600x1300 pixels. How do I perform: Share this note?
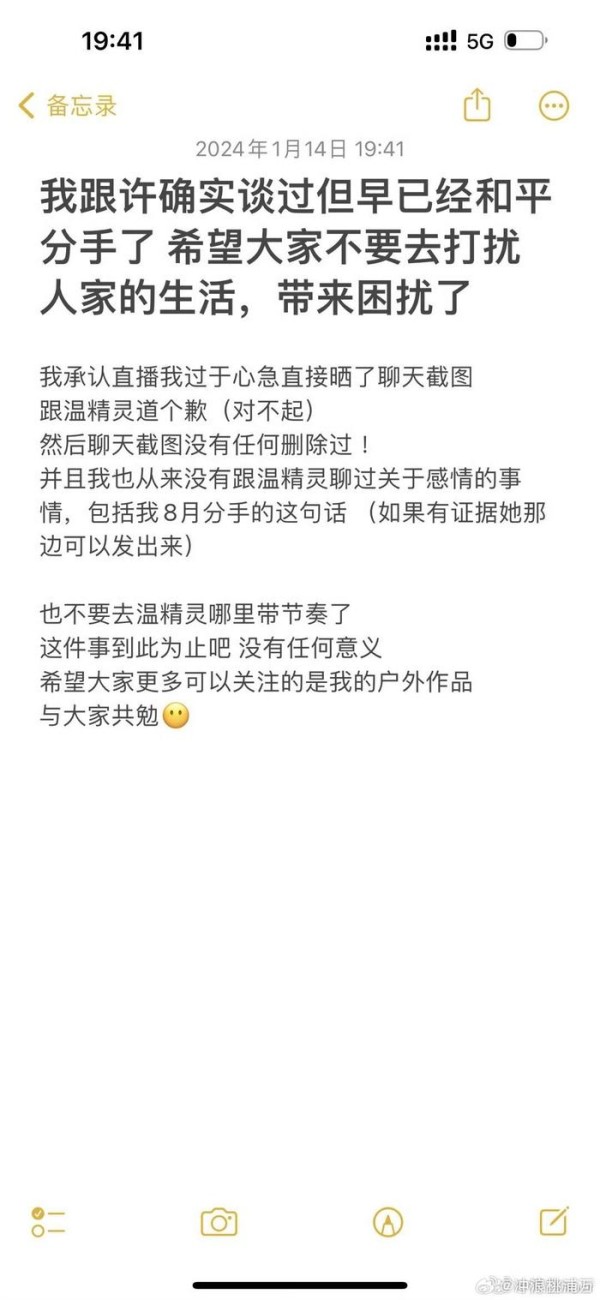(477, 104)
